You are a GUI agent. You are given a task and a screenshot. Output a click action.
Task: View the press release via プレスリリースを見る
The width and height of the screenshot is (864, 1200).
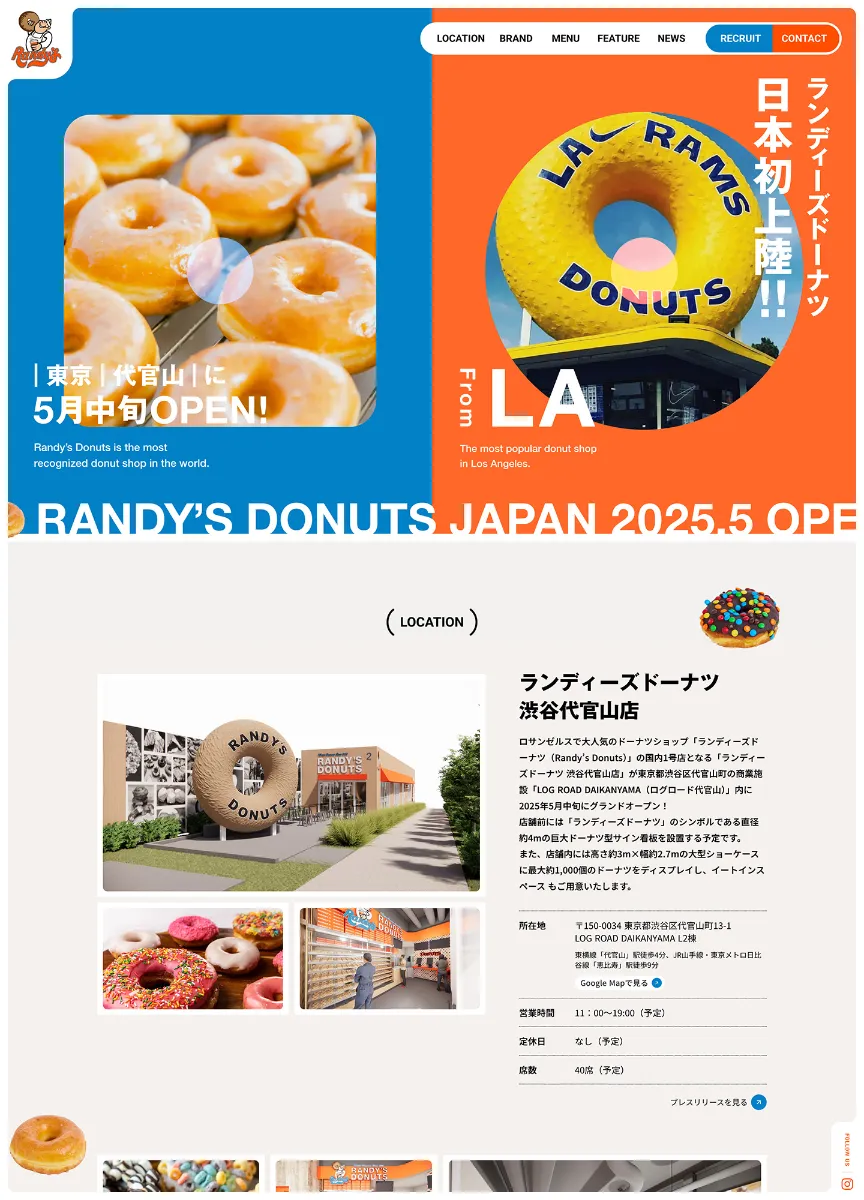point(718,1102)
